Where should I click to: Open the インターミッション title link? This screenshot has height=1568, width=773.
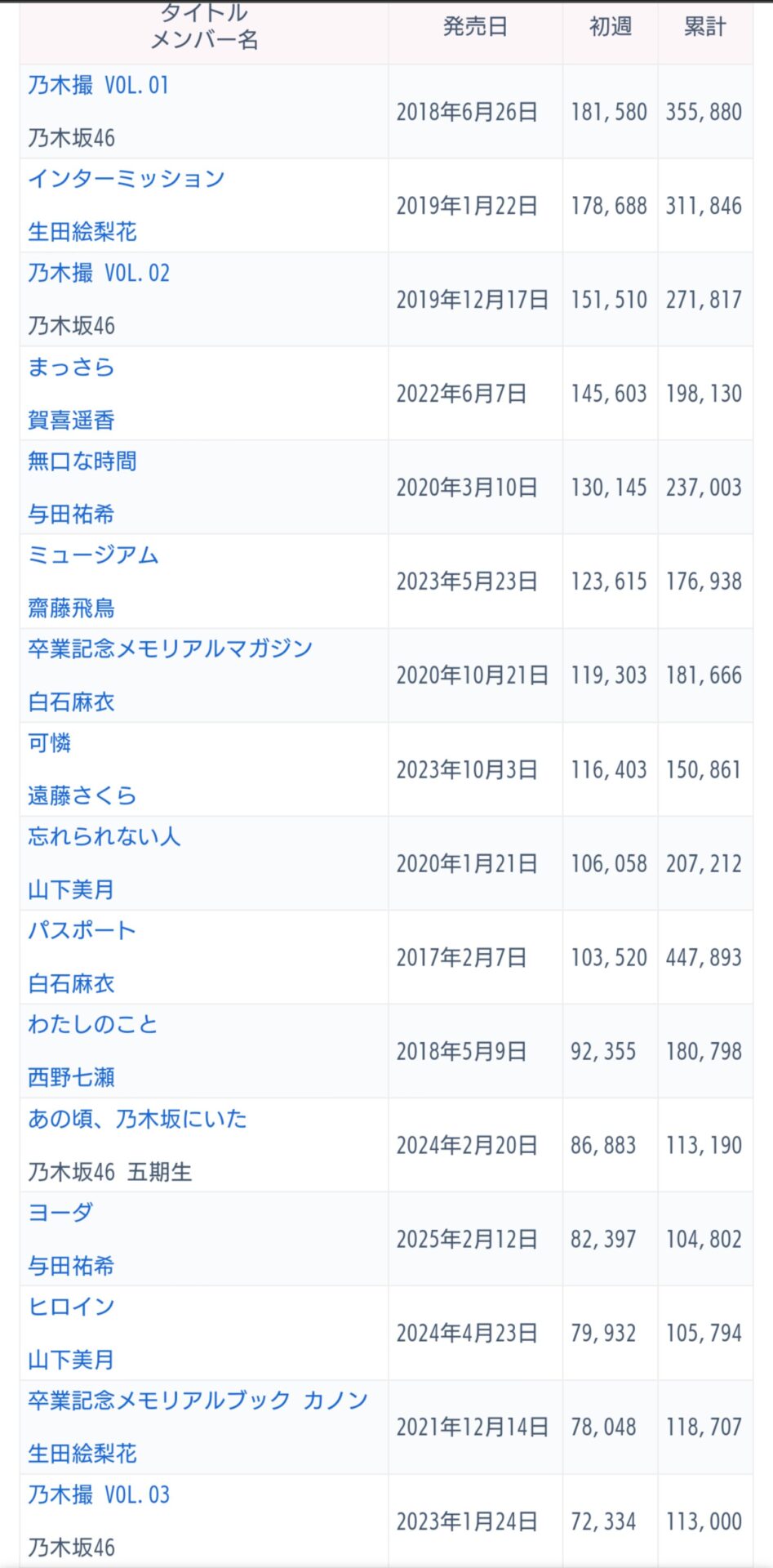(x=127, y=179)
